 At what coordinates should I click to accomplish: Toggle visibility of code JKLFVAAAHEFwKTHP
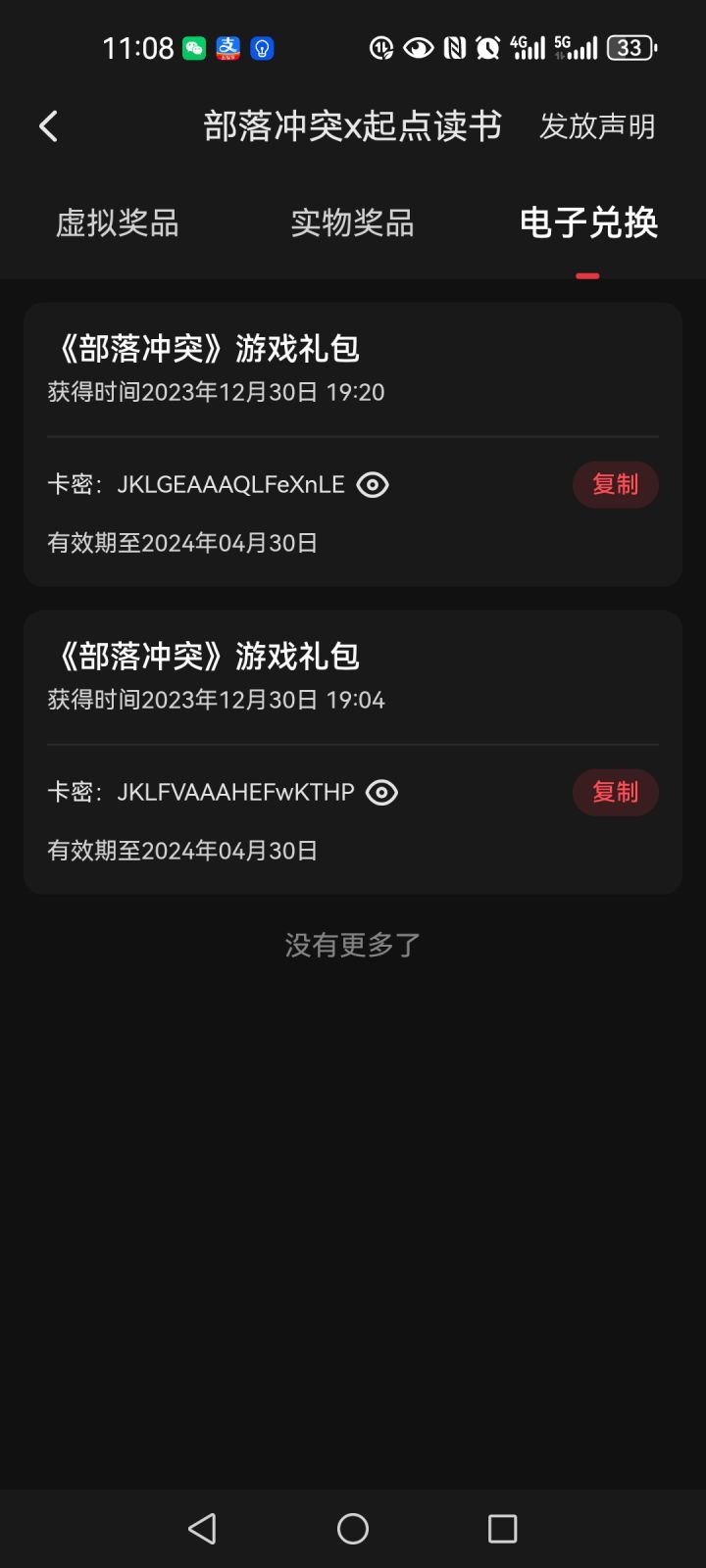tap(381, 793)
